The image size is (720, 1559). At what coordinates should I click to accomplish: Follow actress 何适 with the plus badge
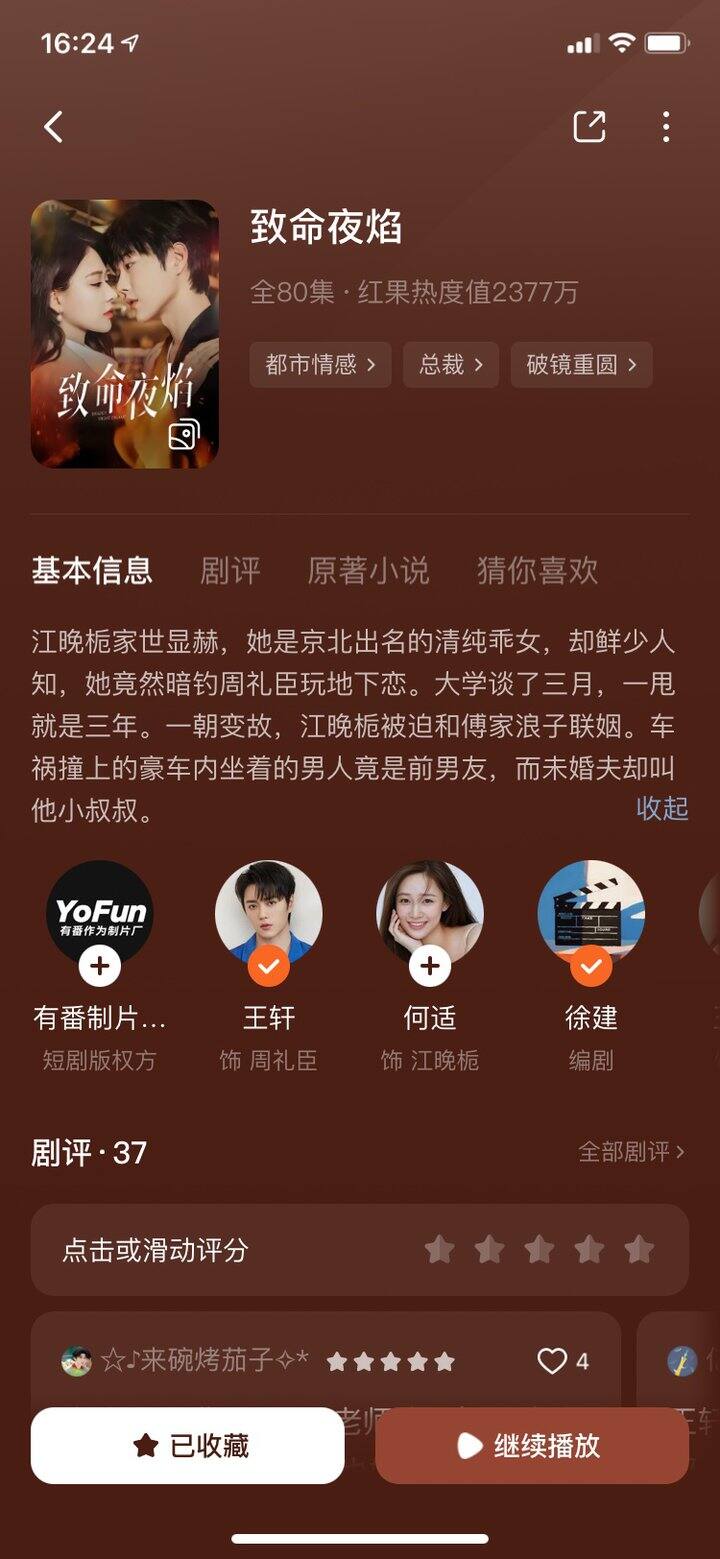[430, 966]
